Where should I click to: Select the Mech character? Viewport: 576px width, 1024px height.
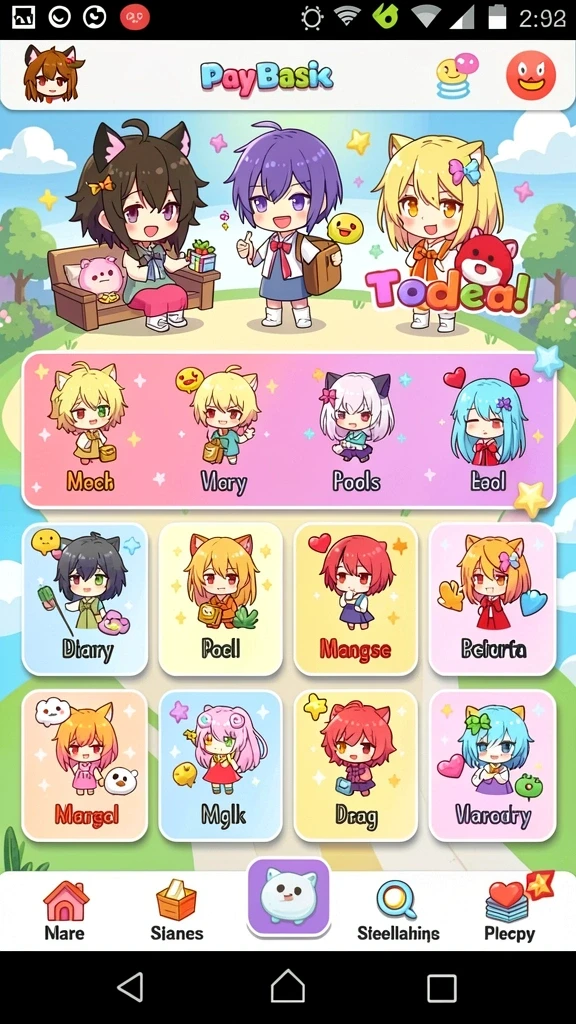pyautogui.click(x=89, y=430)
